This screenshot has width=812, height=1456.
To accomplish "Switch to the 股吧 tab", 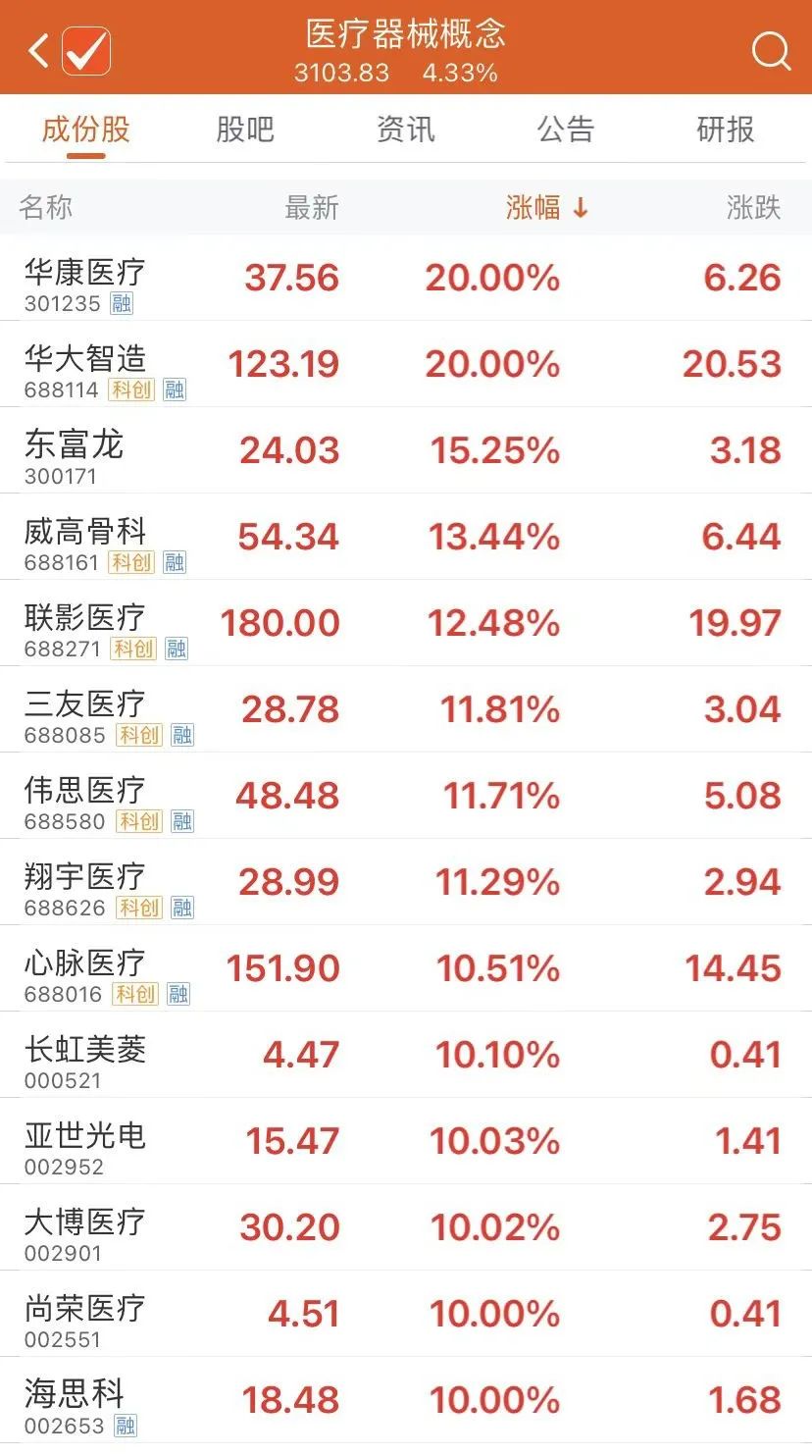I will (x=245, y=130).
